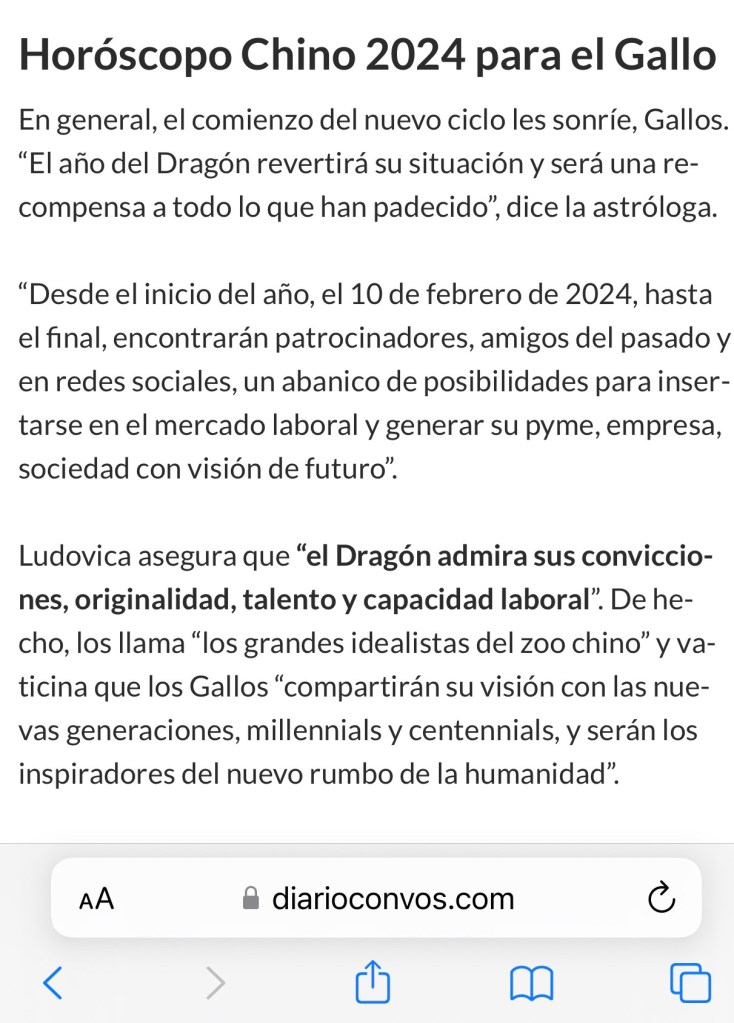Viewport: 734px width, 1023px height.
Task: Tap the diarioconvos.com address bar
Action: pos(380,899)
